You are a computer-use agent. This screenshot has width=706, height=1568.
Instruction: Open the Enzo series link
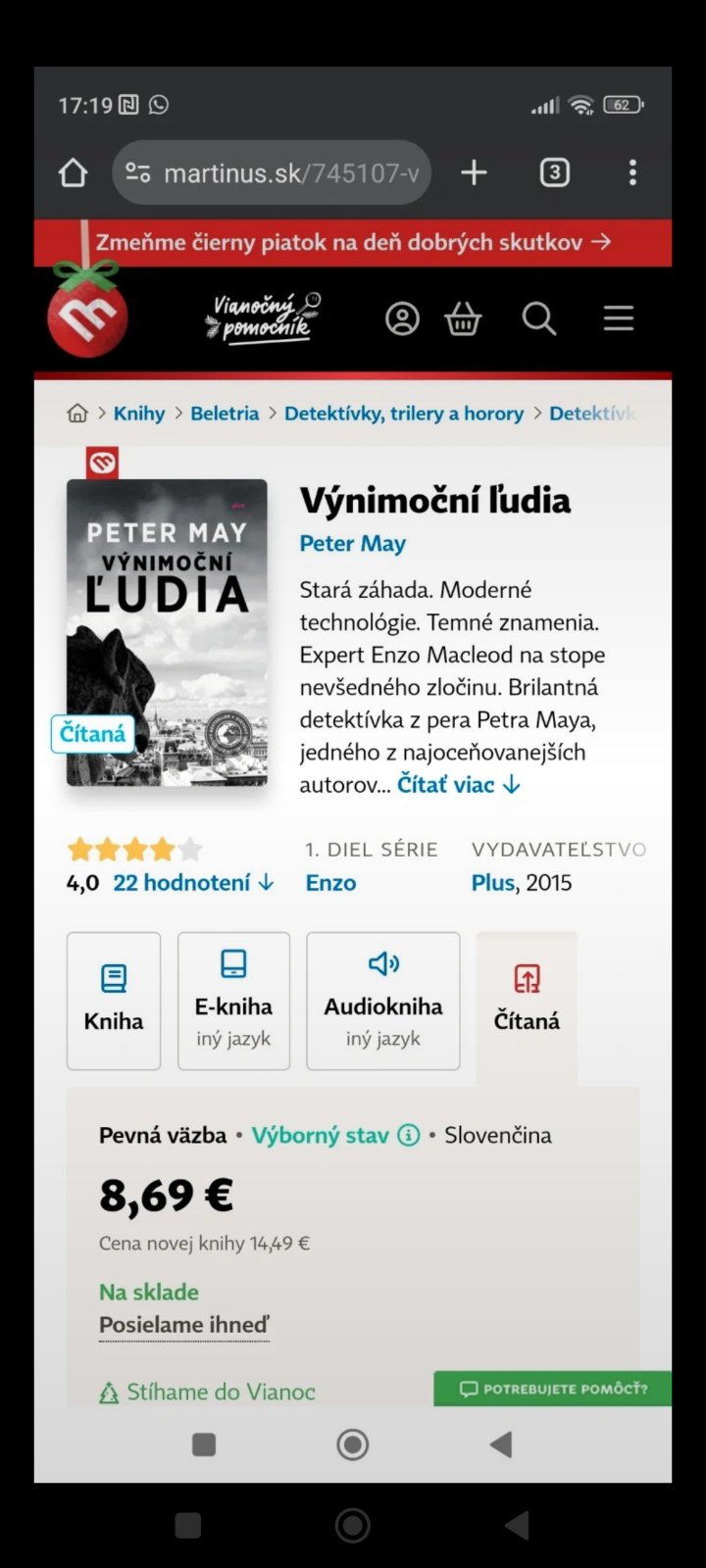(x=330, y=883)
